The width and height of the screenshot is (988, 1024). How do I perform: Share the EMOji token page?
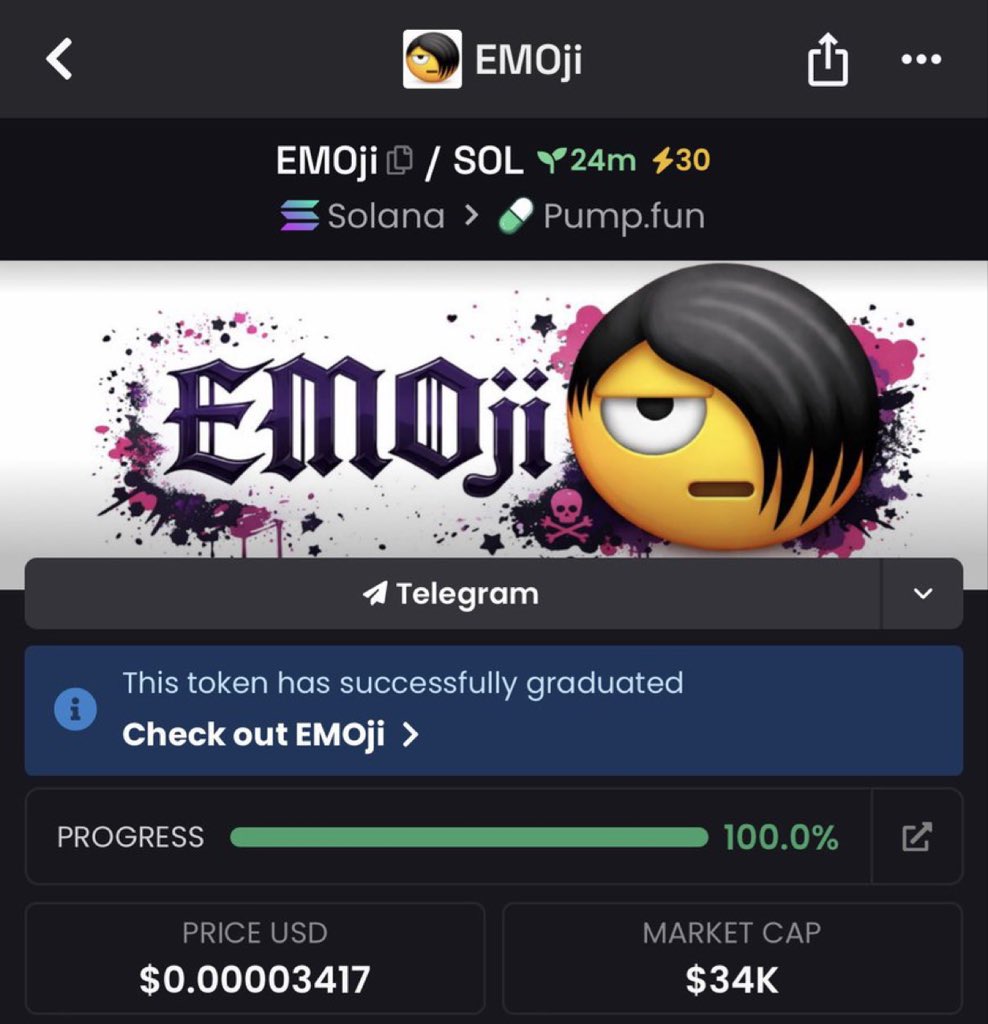point(827,62)
